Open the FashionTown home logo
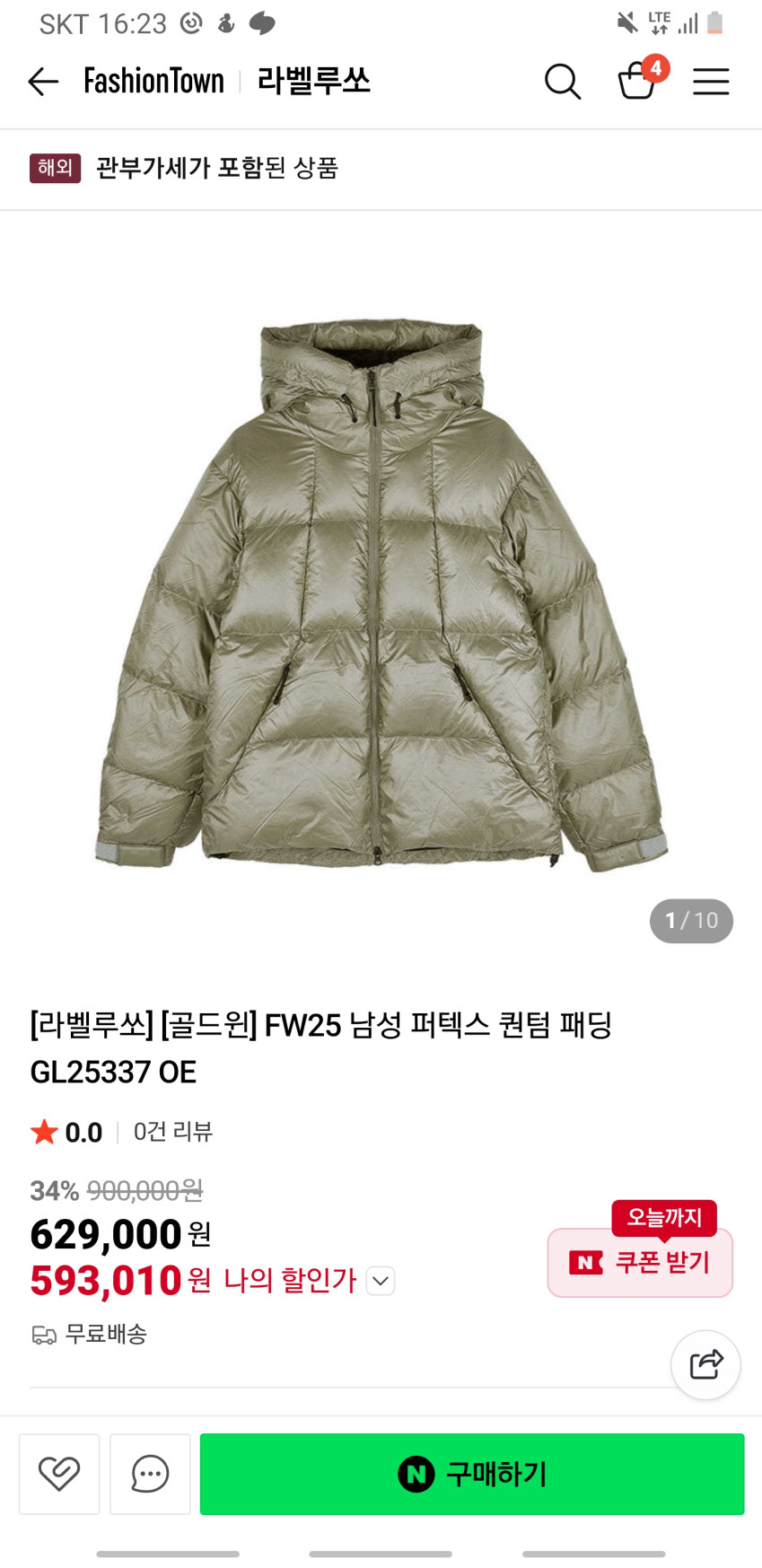Image resolution: width=762 pixels, height=1568 pixels. (153, 82)
